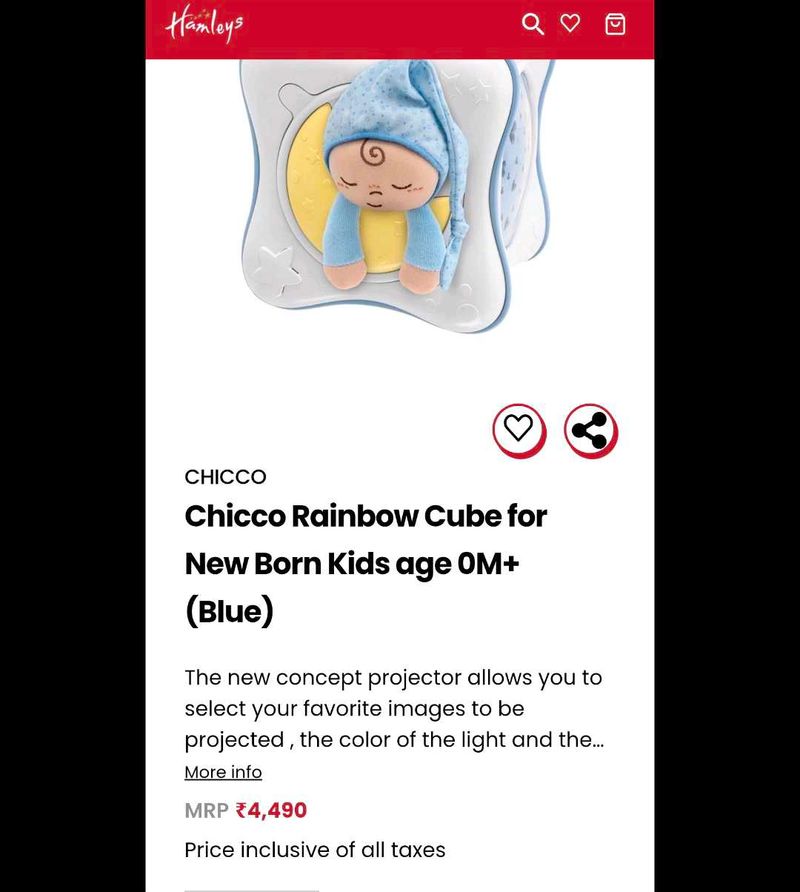This screenshot has width=800, height=892.
Task: Reveal truncated projector description details
Action: pos(222,772)
